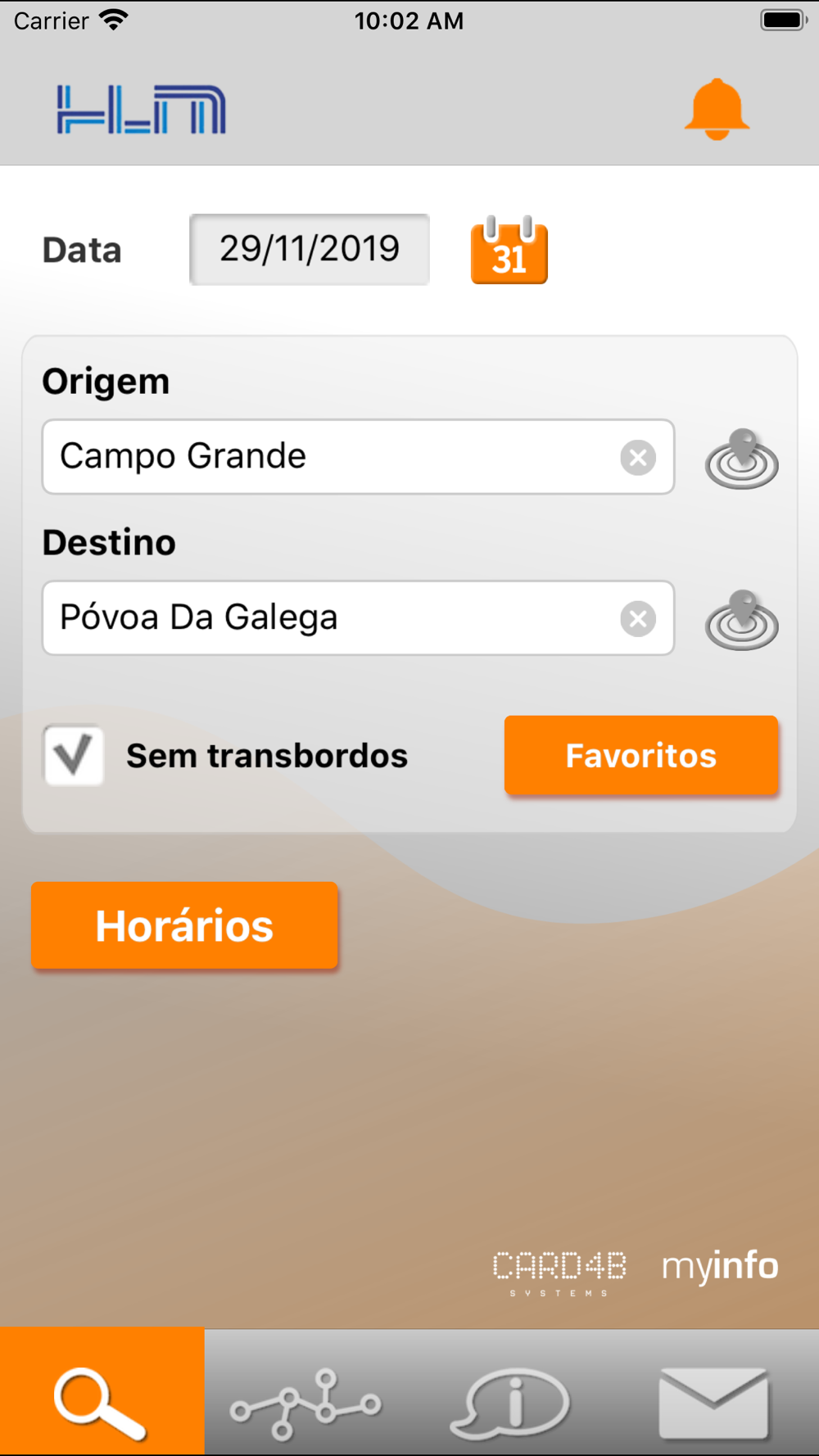The height and width of the screenshot is (1456, 819).
Task: Open the notifications bell
Action: tap(717, 110)
